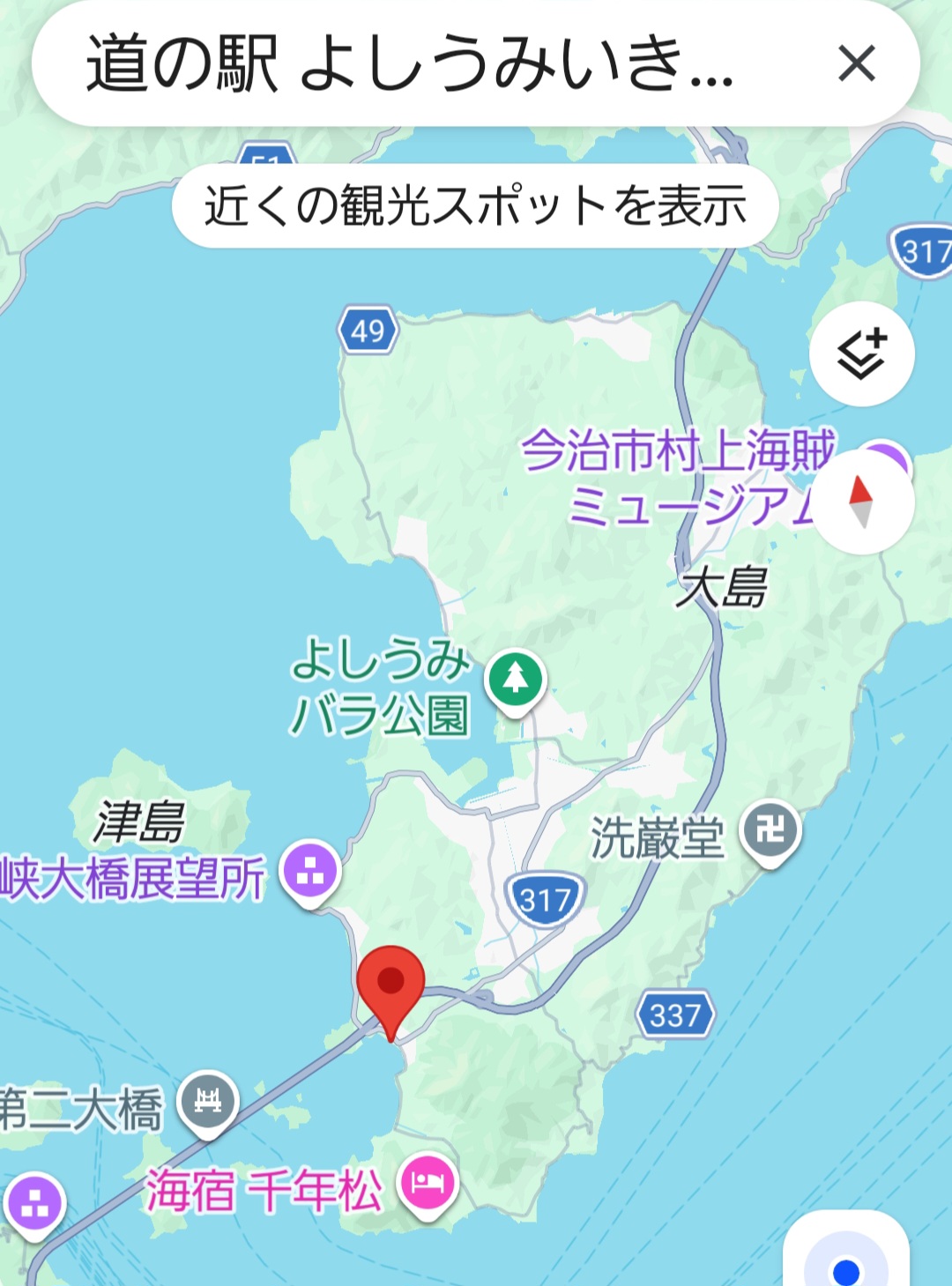The height and width of the screenshot is (1286, 952).
Task: Open the map layers button
Action: pyautogui.click(x=861, y=354)
